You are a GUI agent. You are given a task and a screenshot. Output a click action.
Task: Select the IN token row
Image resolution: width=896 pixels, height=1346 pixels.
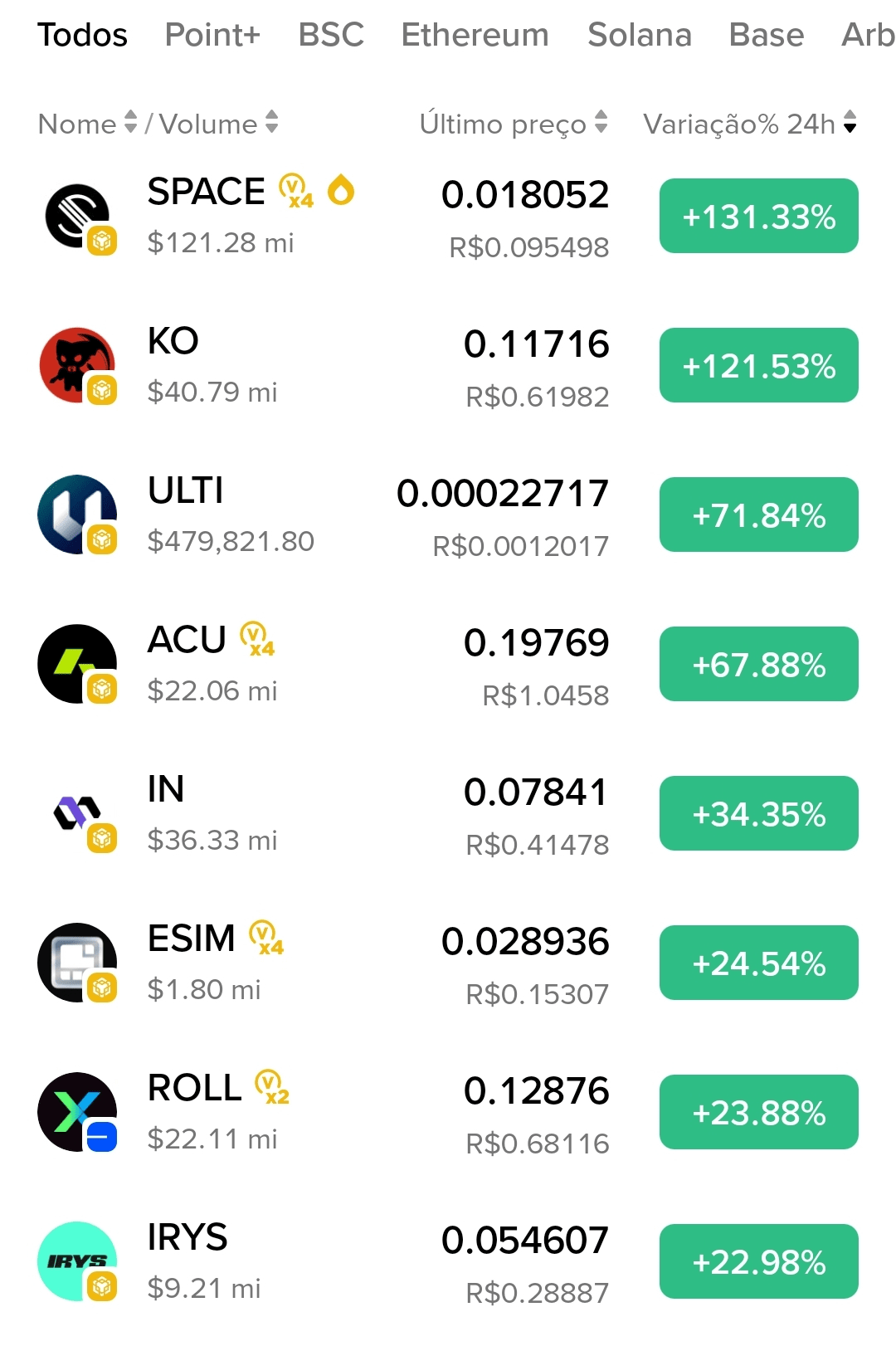[332, 814]
